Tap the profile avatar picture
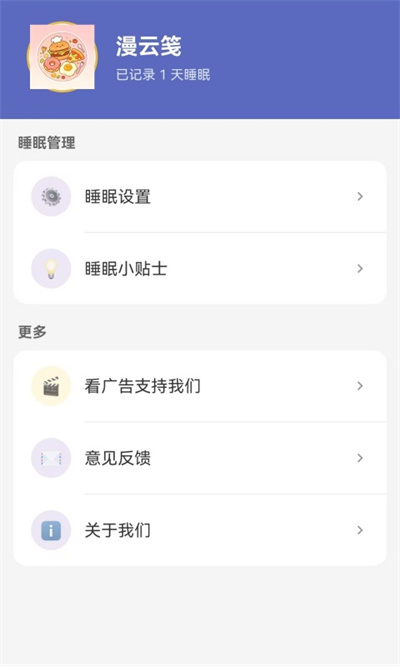 [x=62, y=57]
